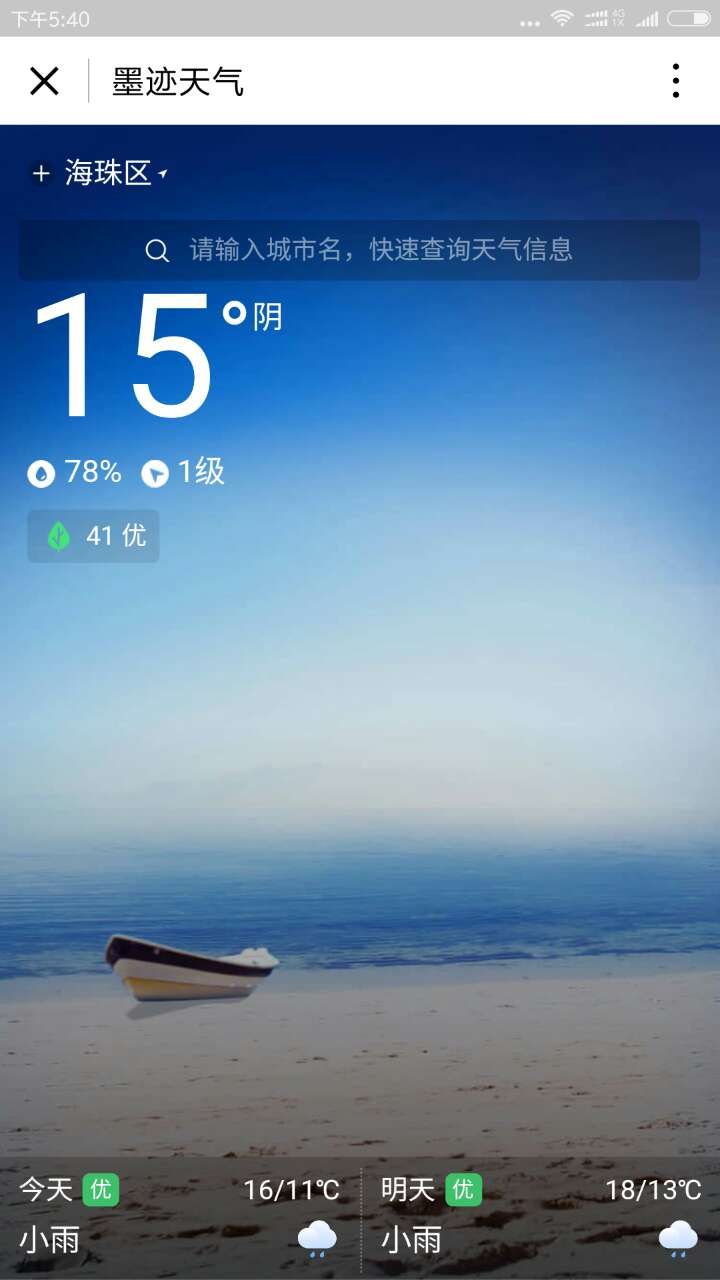This screenshot has height=1280, width=720.
Task: Close the 墨迹天气 page
Action: pyautogui.click(x=45, y=81)
